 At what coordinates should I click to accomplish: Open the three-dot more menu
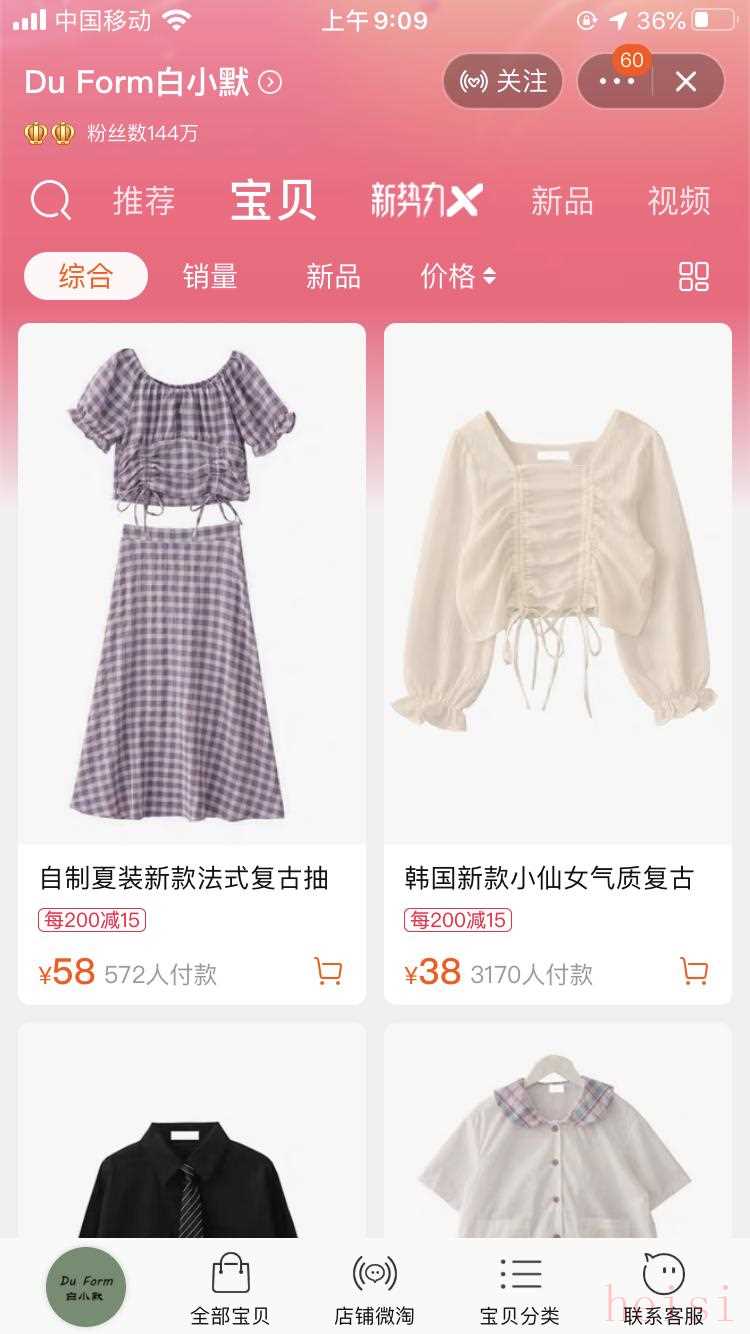[x=617, y=81]
